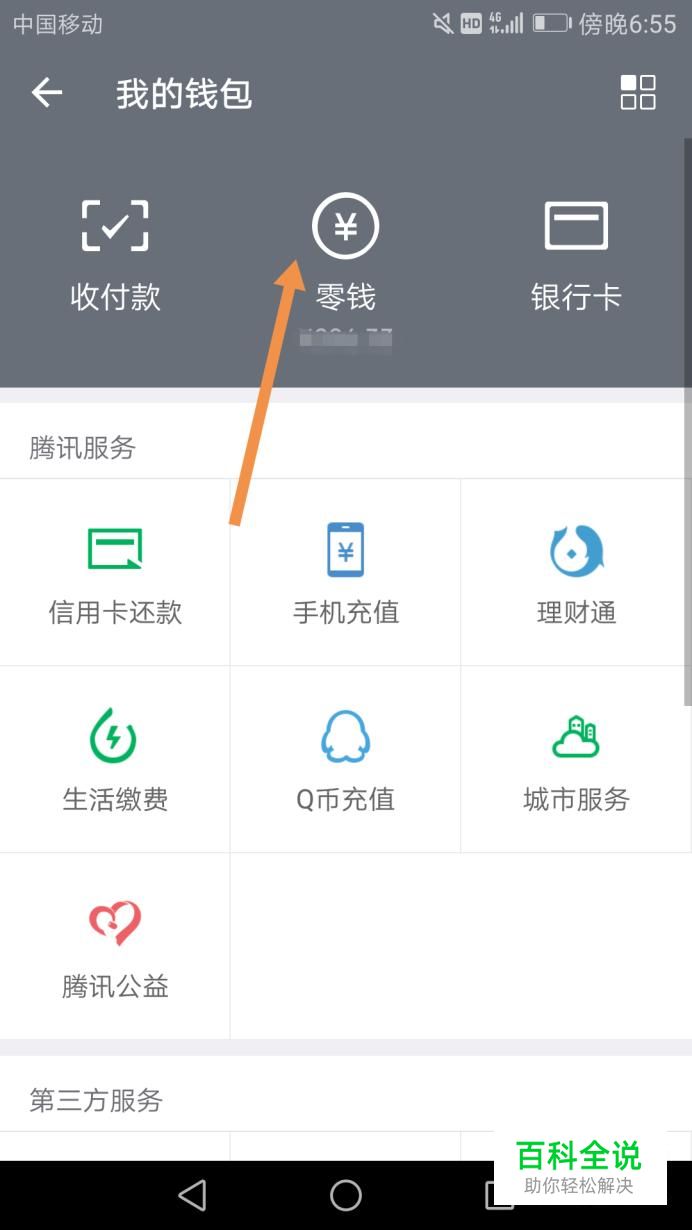Select 信用卡还款 service
The image size is (692, 1230).
pos(115,572)
